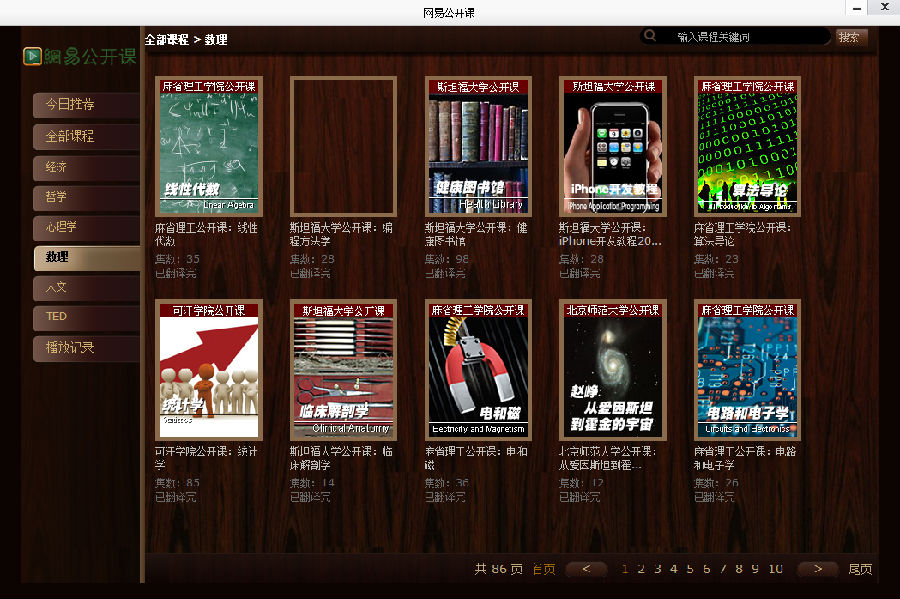Open the 电路和电子学 course
Screen dimensions: 900x599
pos(747,370)
